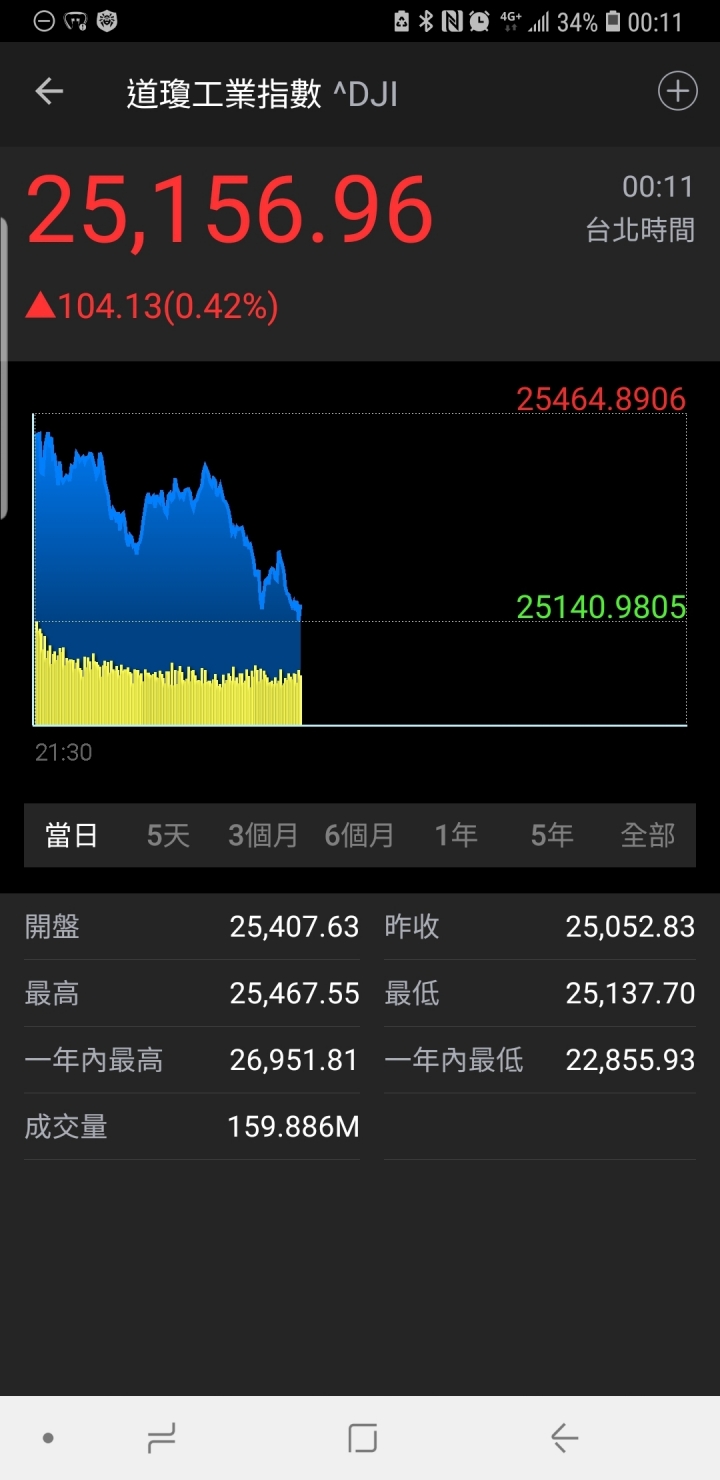Tap the system home button
720x1480 pixels.
[x=362, y=1438]
